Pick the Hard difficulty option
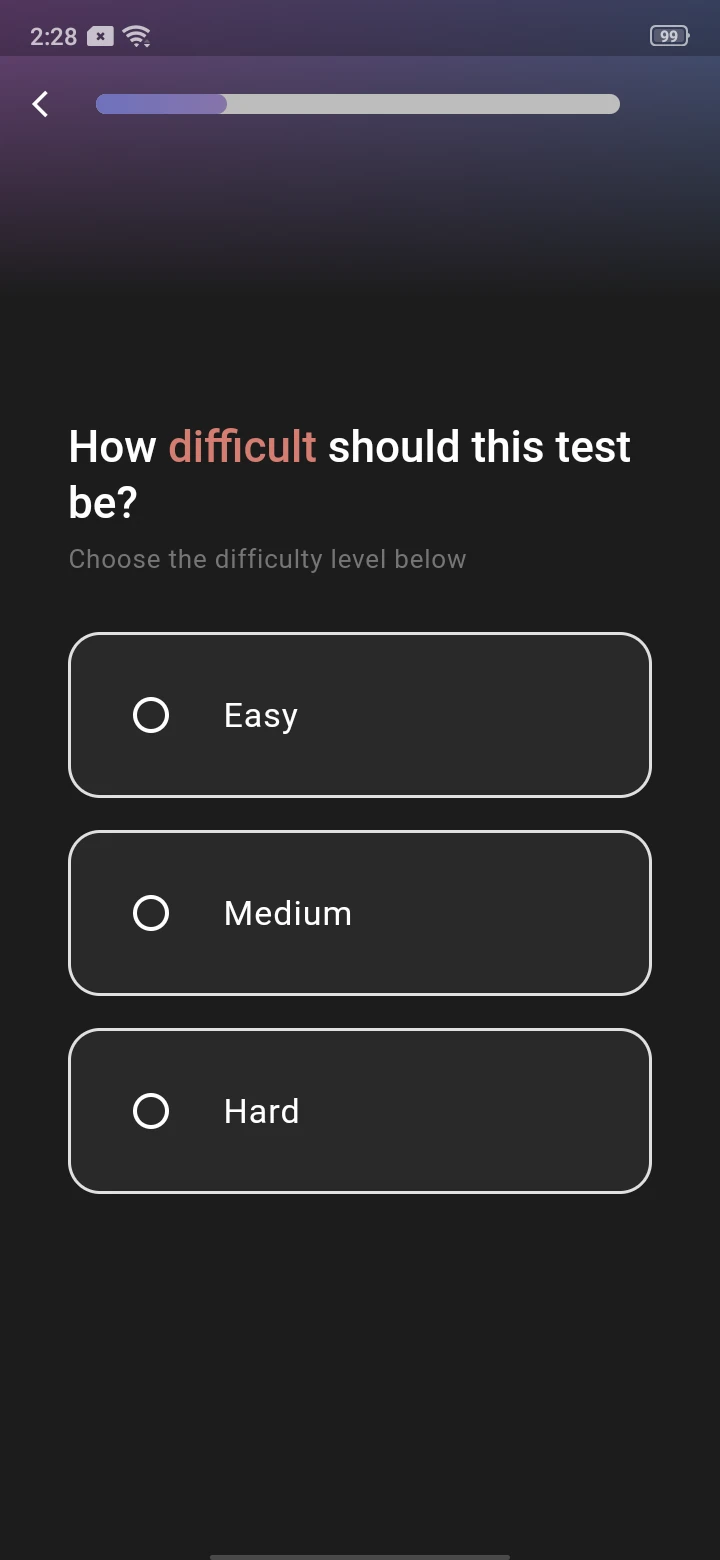The height and width of the screenshot is (1560, 720). [359, 1111]
